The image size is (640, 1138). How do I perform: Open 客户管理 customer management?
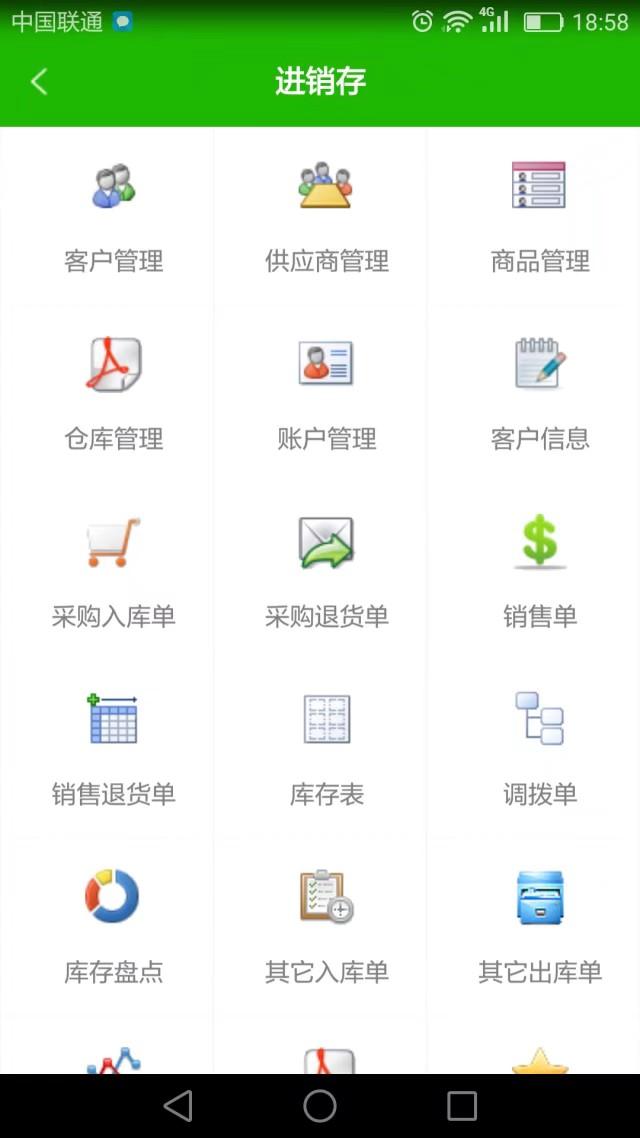coord(113,217)
